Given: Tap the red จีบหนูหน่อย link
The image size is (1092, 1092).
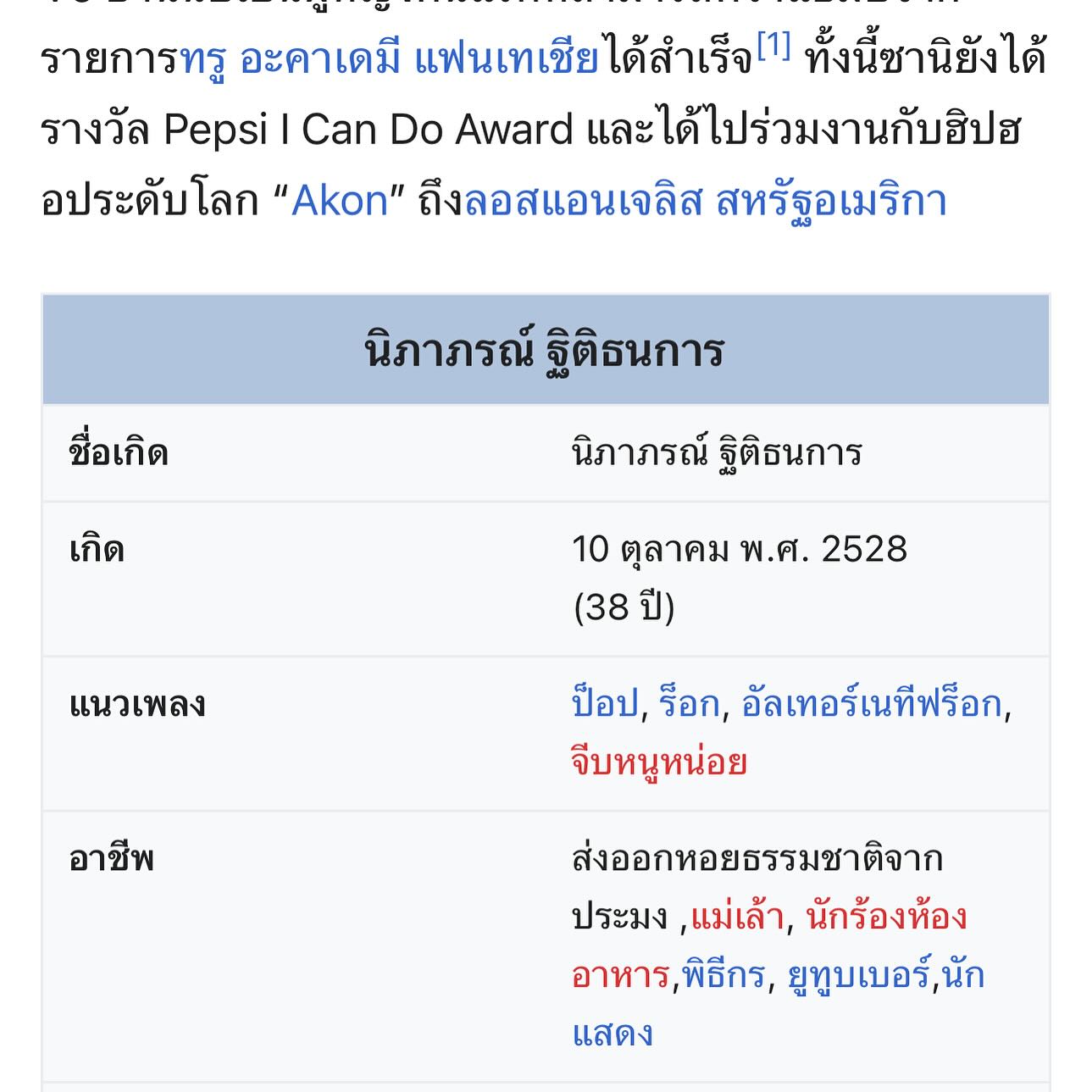Looking at the screenshot, I should tap(659, 762).
